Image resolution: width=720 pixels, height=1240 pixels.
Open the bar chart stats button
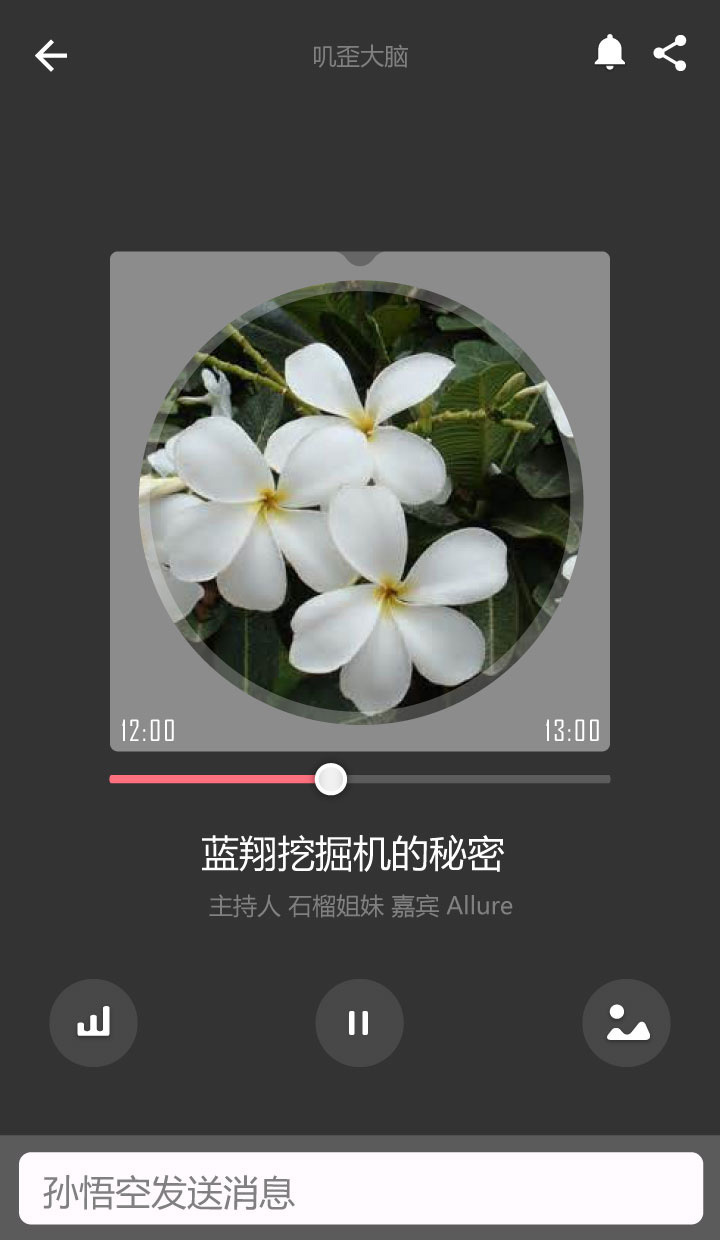click(93, 1022)
